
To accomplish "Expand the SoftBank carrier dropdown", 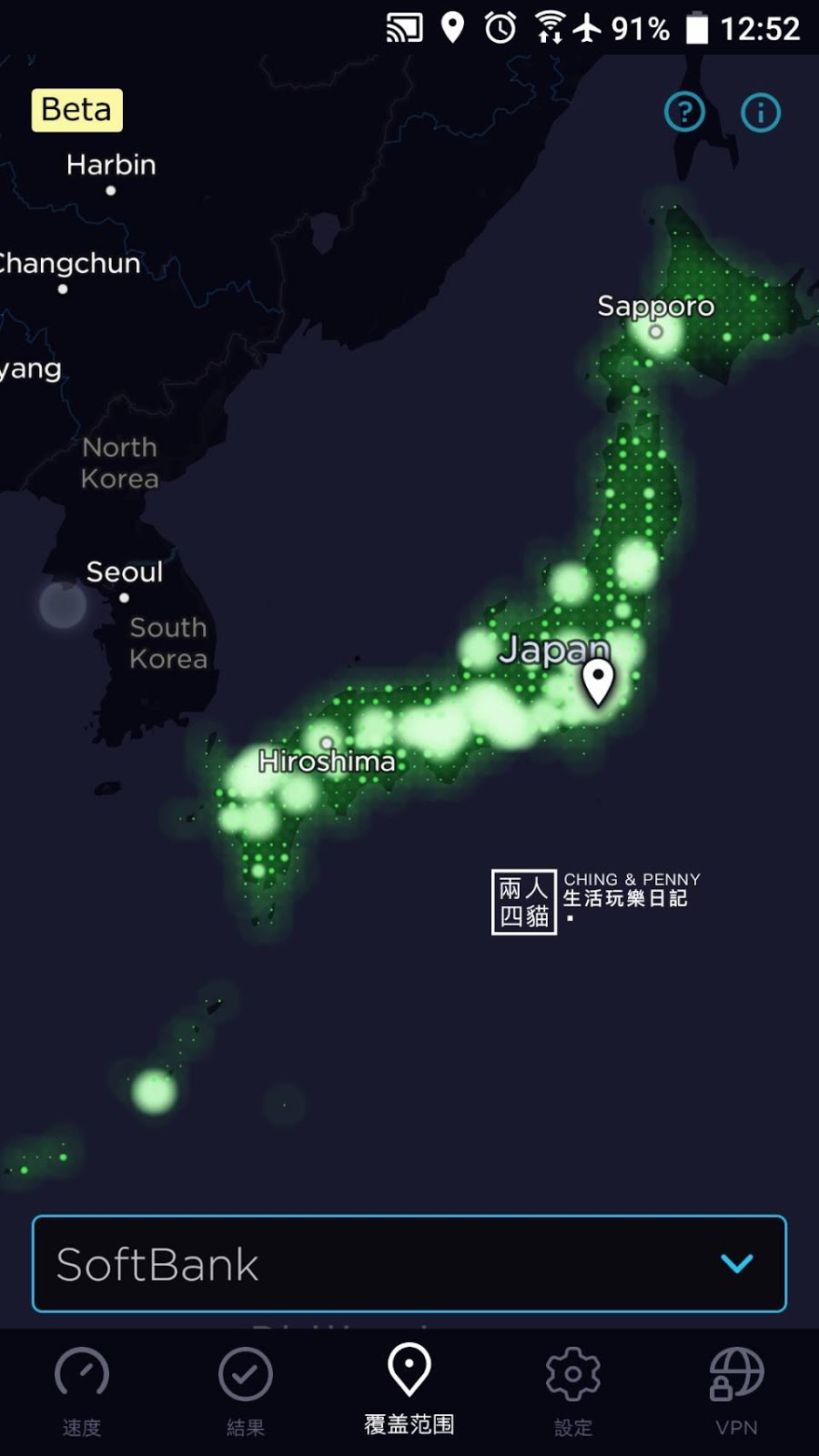I will tap(409, 1263).
